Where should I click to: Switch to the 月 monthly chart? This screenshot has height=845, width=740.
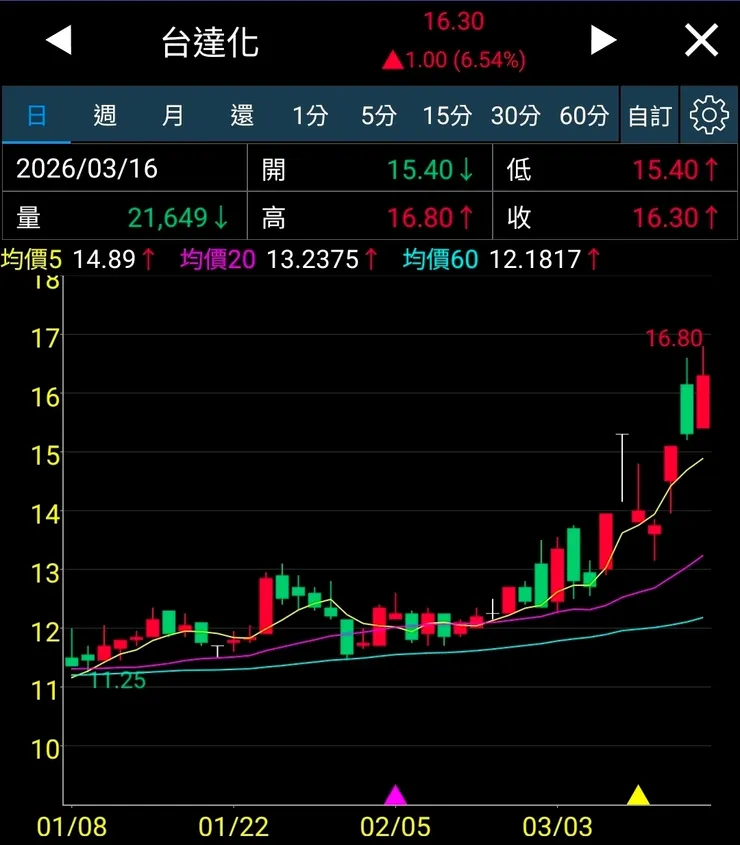click(x=173, y=116)
